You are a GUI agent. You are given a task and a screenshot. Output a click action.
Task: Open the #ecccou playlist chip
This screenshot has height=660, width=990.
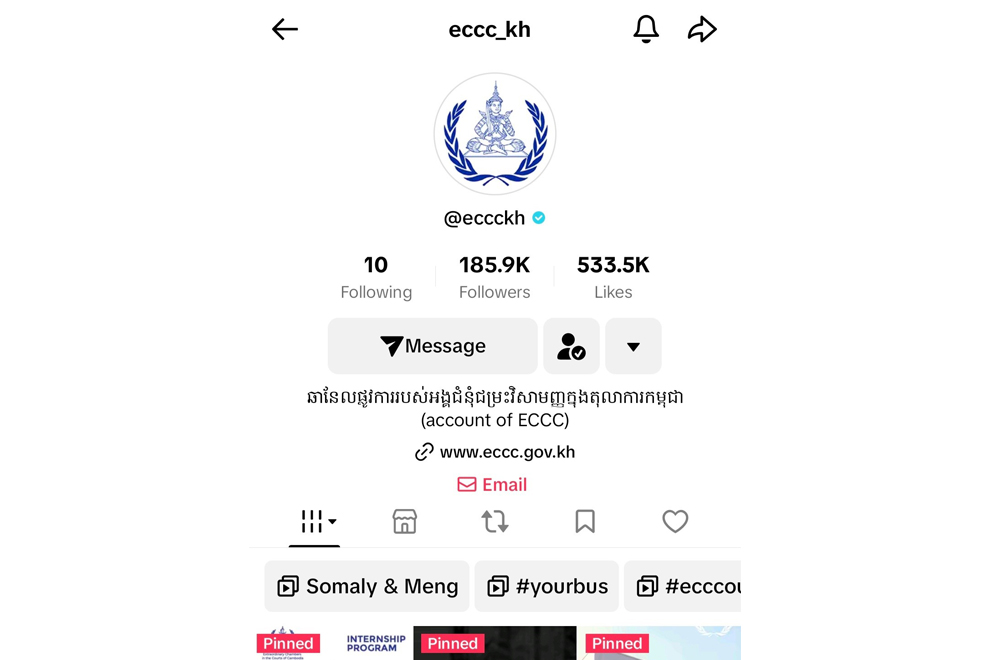[x=686, y=586]
